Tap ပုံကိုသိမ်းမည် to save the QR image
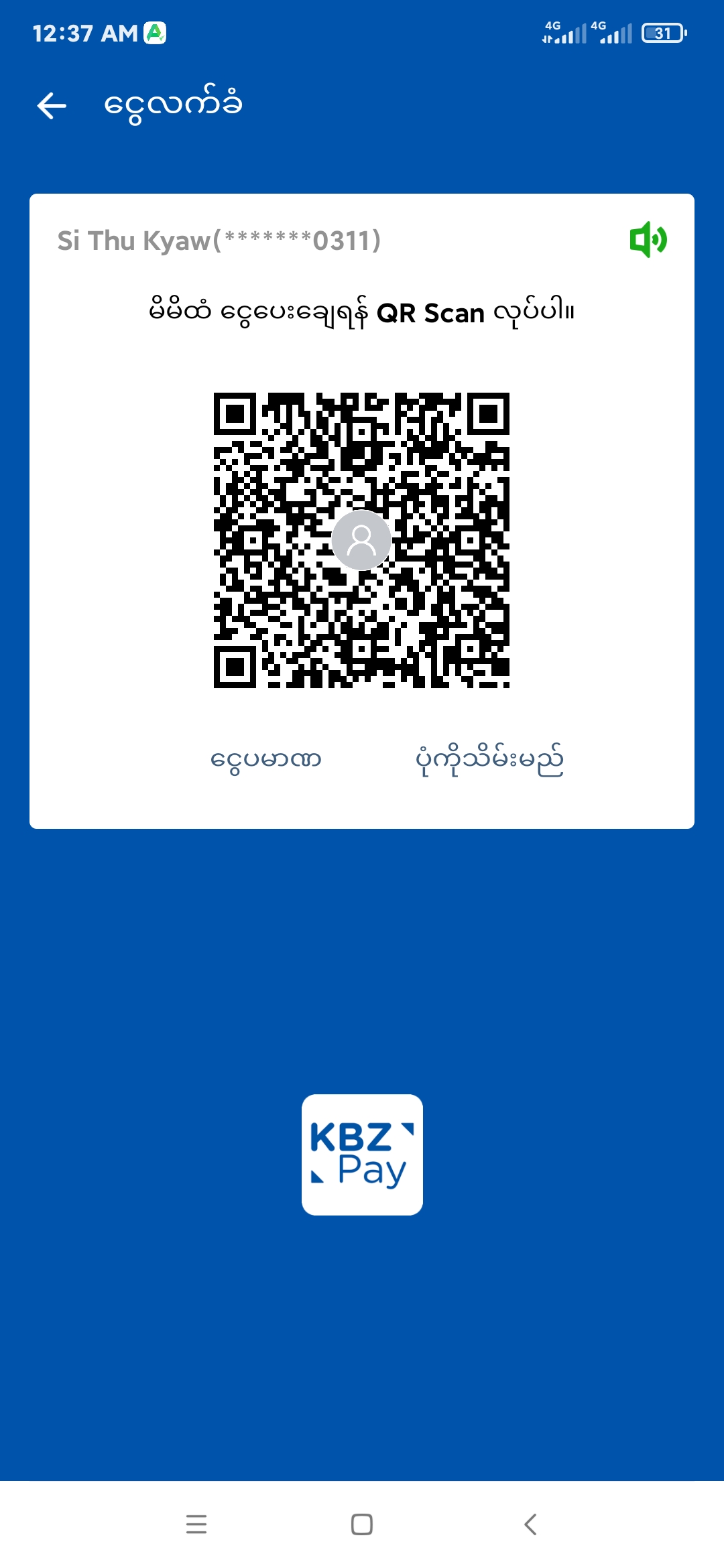 tap(489, 760)
